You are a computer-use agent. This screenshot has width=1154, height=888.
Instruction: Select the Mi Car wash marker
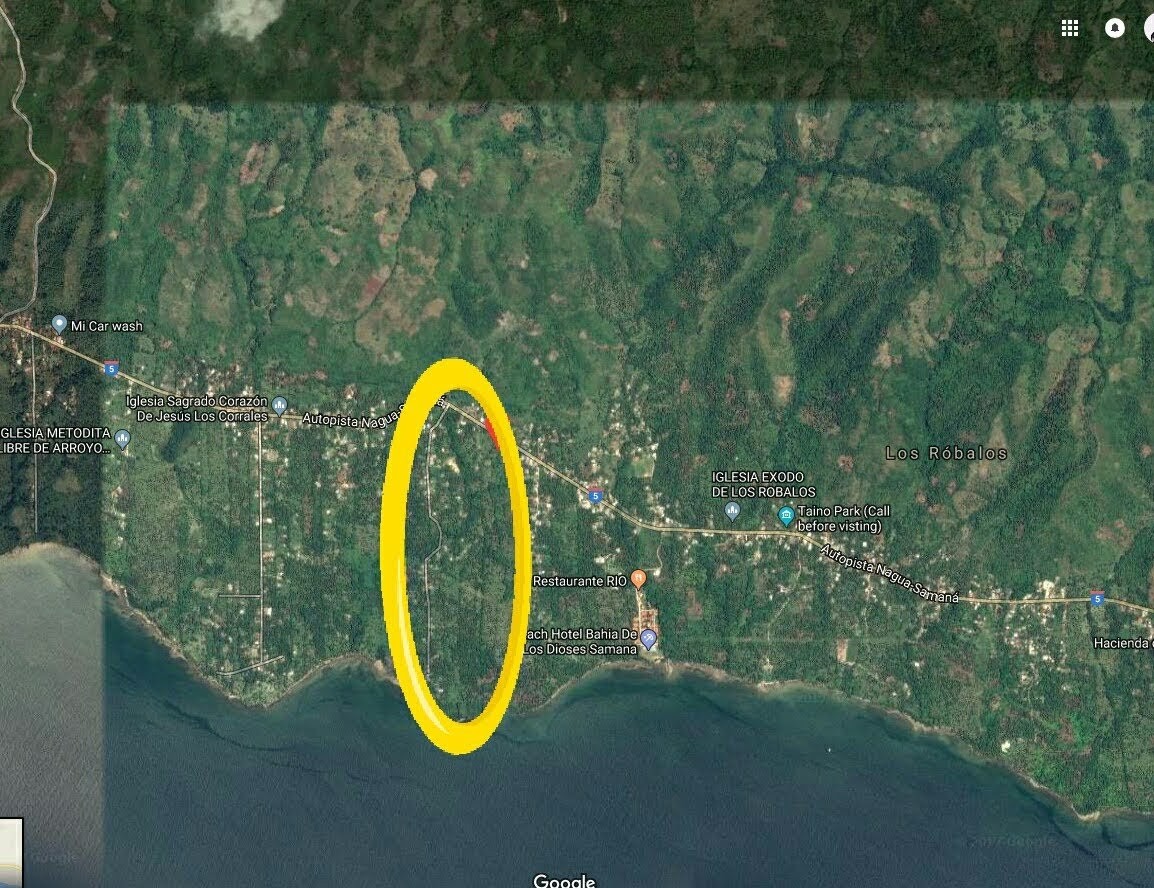click(59, 325)
